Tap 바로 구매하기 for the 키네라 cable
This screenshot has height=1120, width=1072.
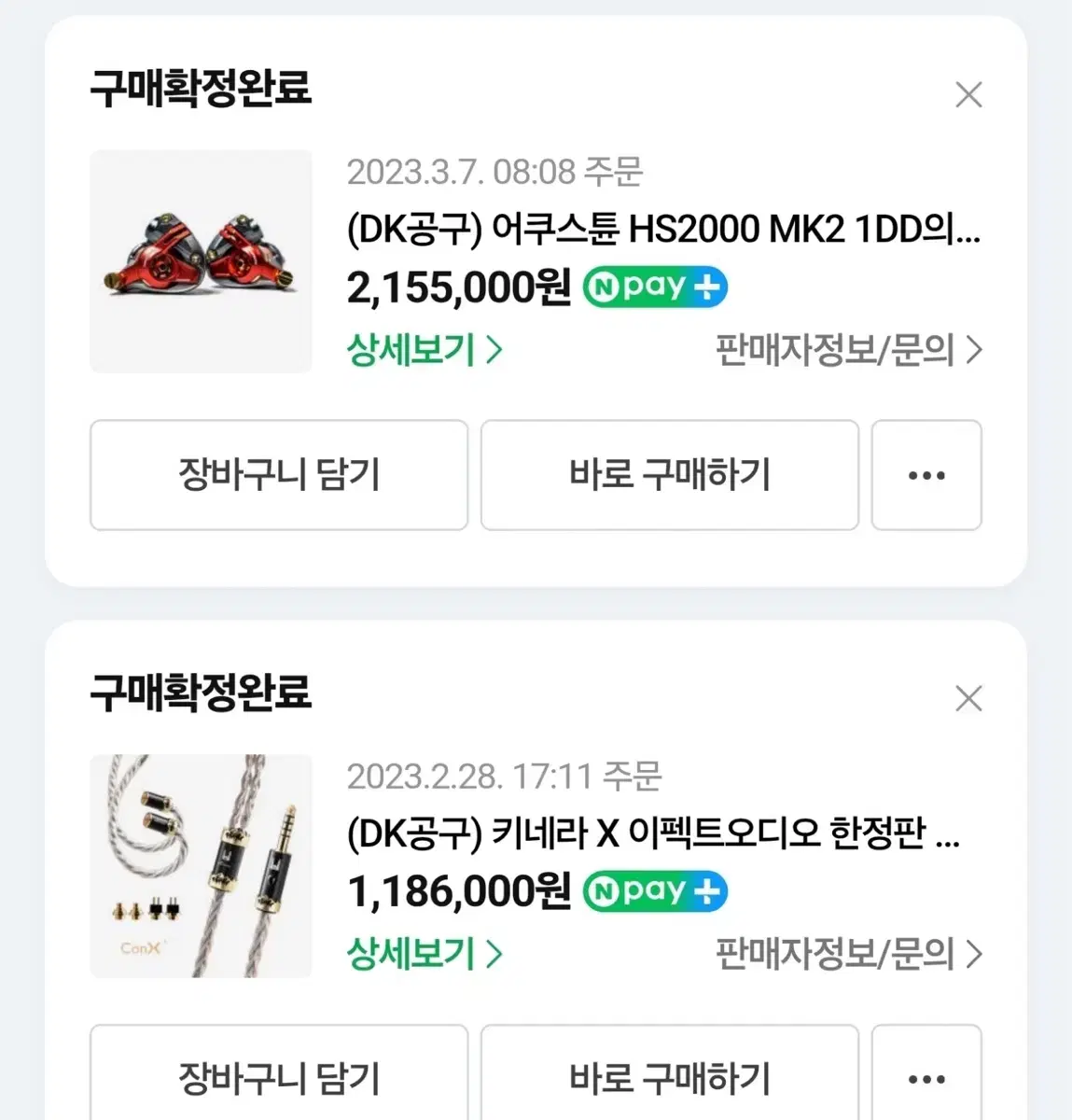point(669,1078)
